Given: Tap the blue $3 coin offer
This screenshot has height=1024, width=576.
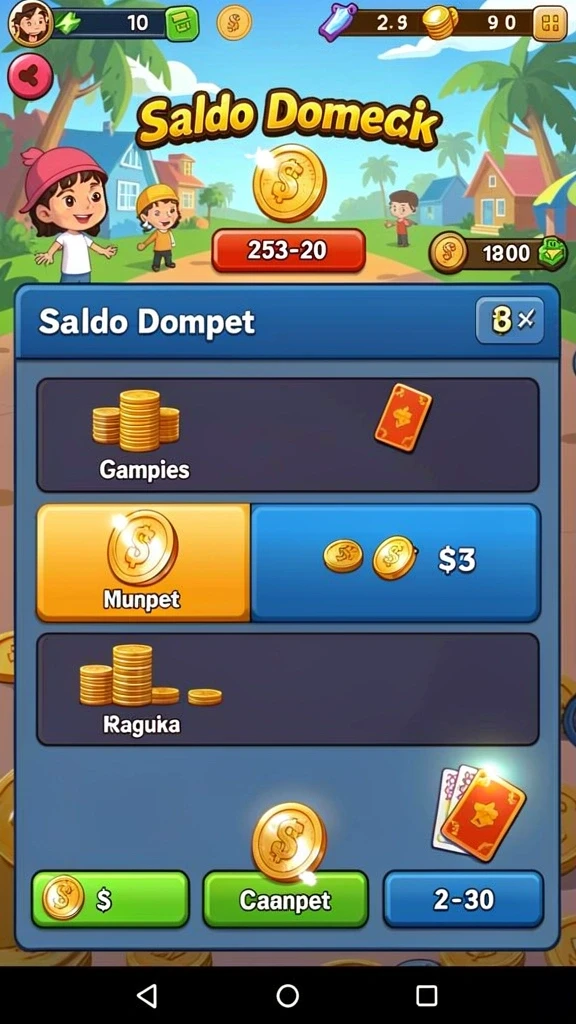Looking at the screenshot, I should [x=396, y=562].
